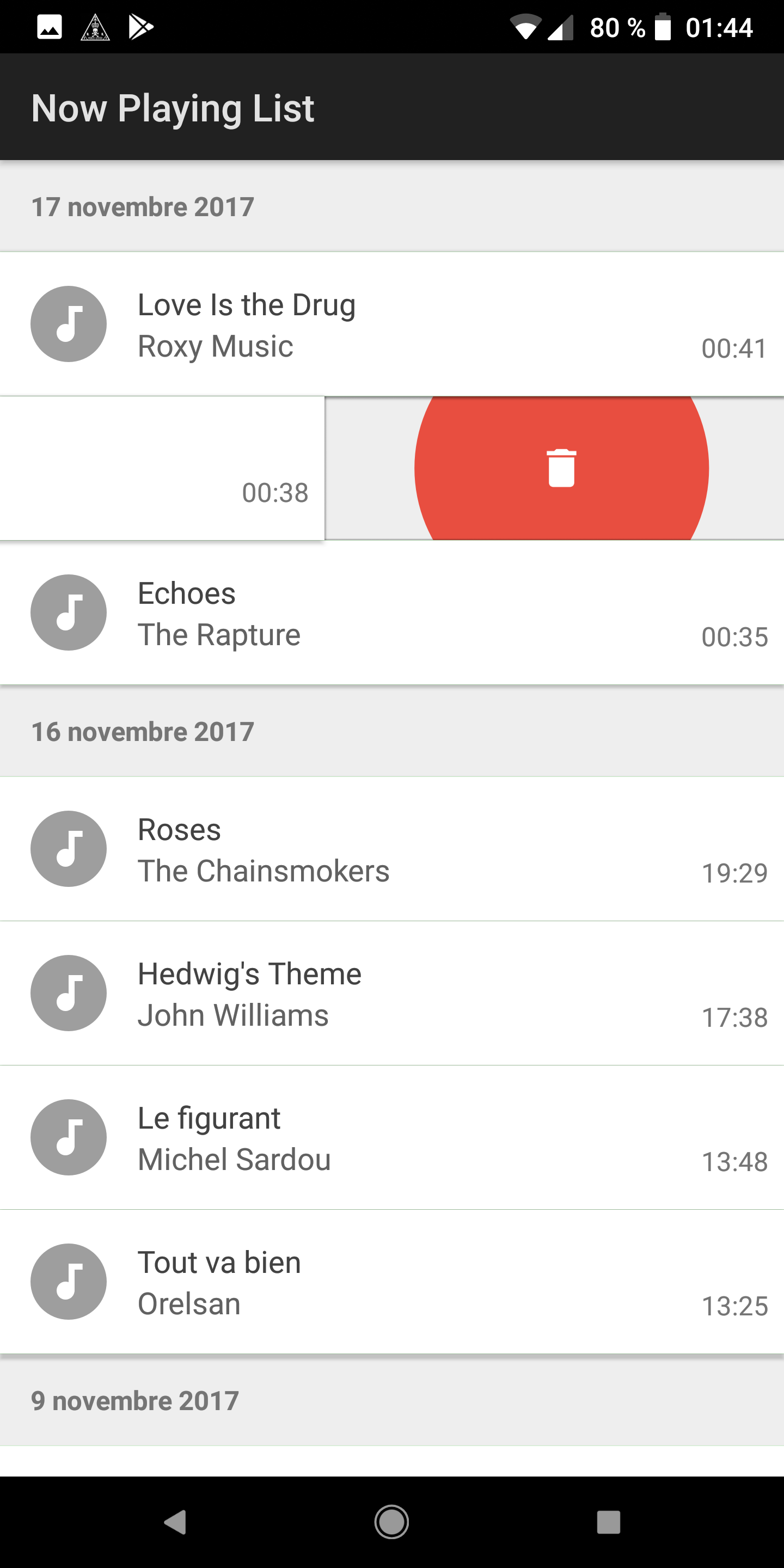This screenshot has height=1568, width=784.
Task: Go back with the system back button
Action: 175,1522
